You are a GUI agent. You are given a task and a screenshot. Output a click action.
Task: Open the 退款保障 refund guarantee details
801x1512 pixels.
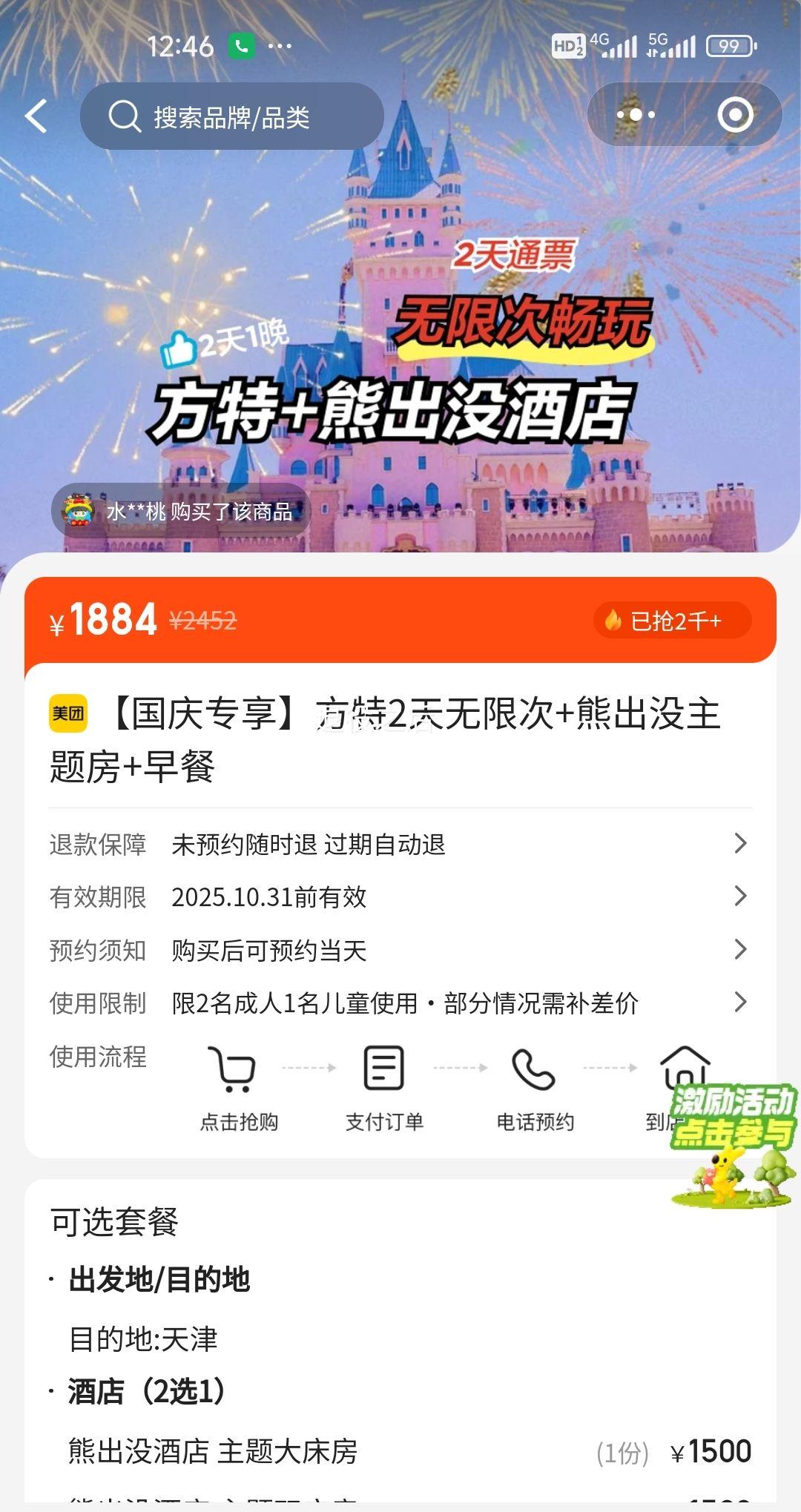click(399, 844)
